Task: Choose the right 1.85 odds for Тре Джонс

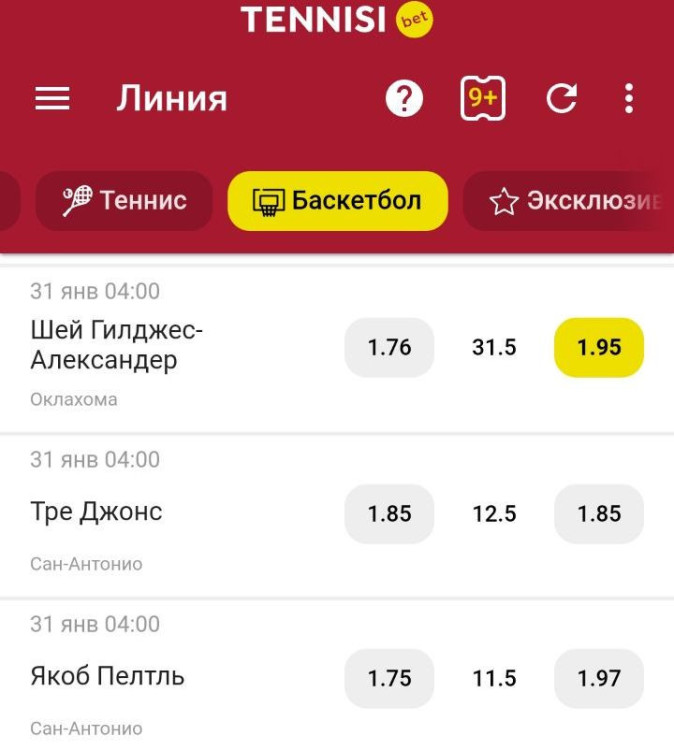Action: point(598,514)
